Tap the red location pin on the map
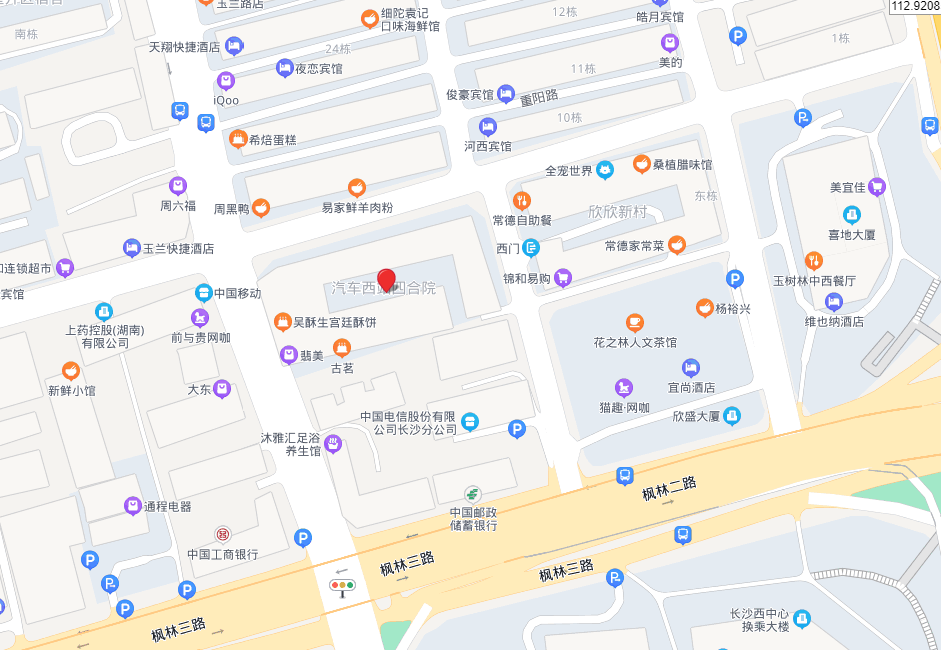Screen dimensions: 941x650 (386, 279)
